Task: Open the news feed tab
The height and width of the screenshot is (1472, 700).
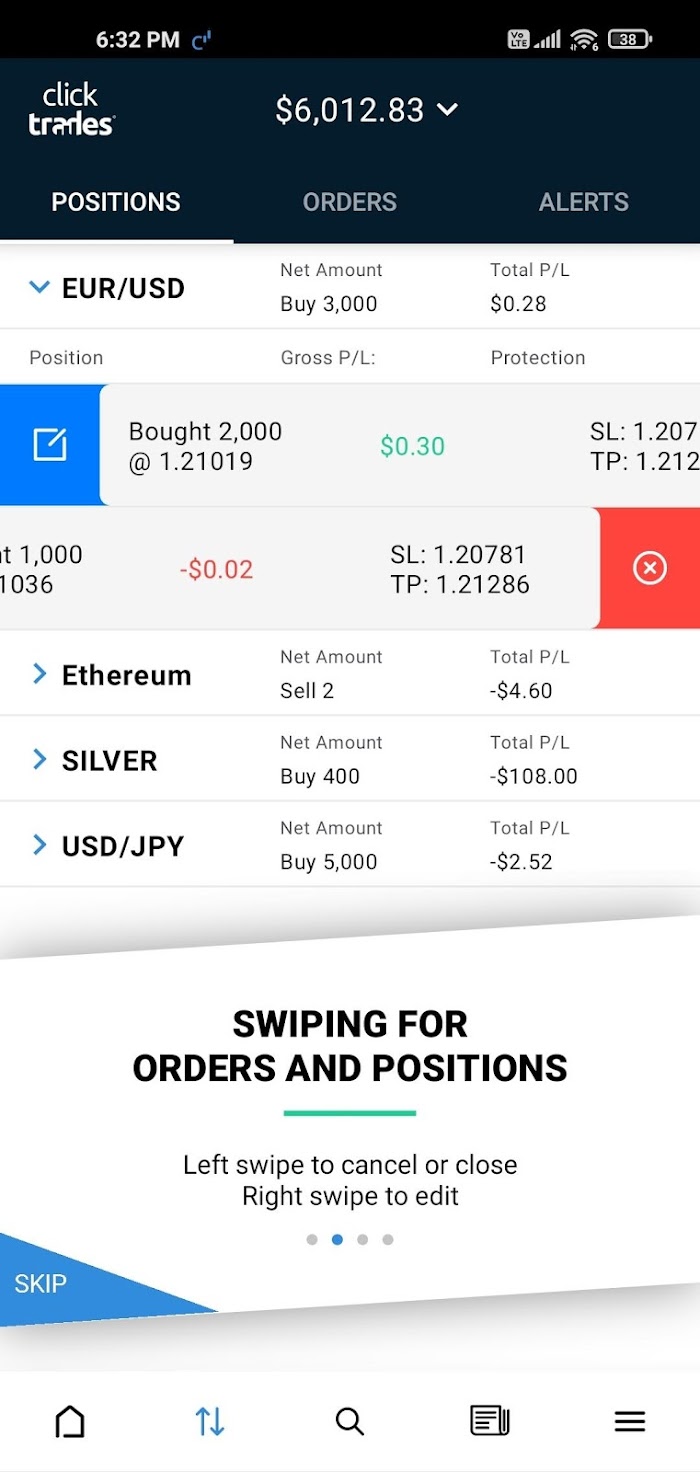Action: tap(490, 1421)
